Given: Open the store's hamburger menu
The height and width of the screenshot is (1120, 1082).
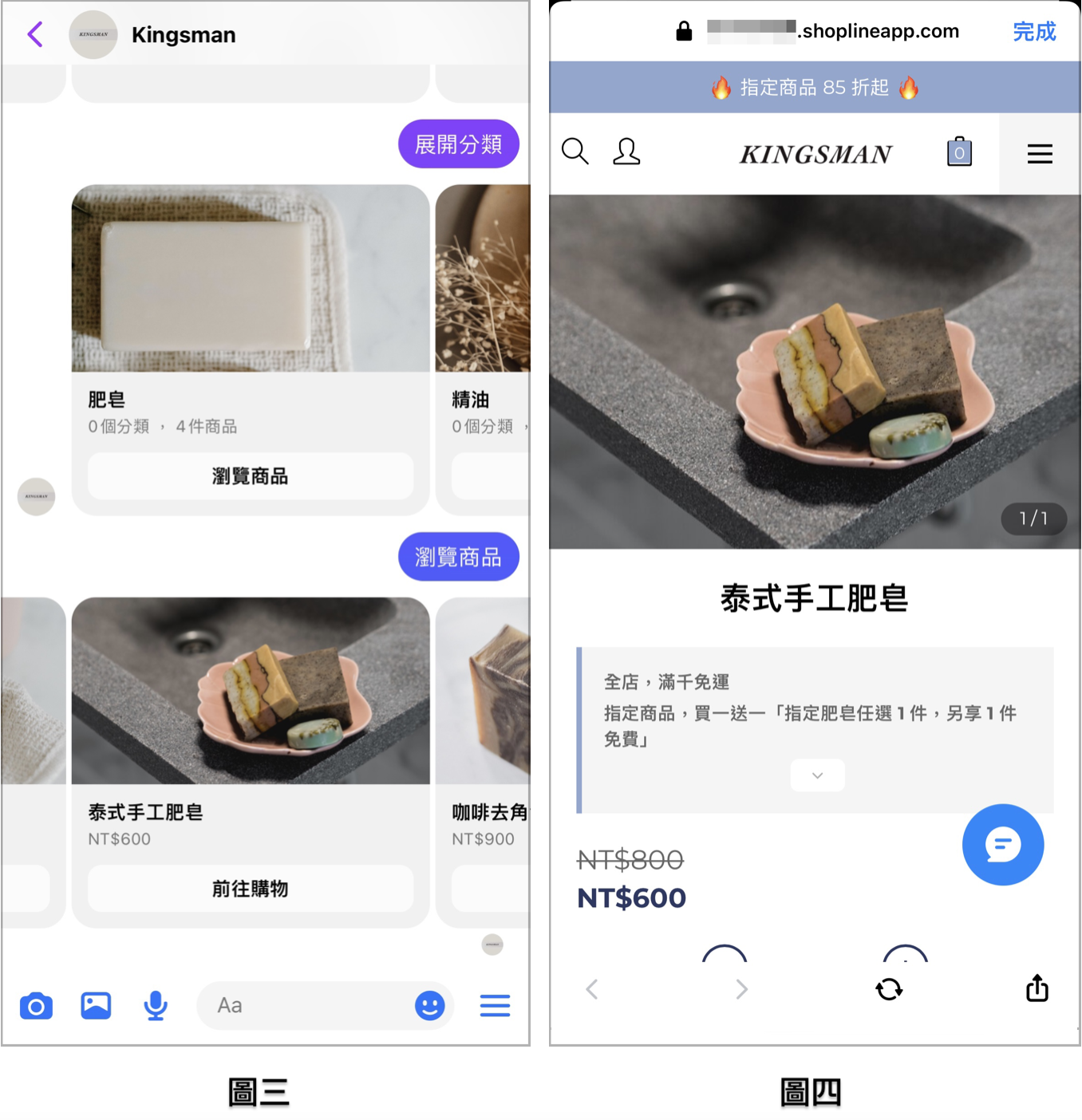Looking at the screenshot, I should pos(1039,153).
